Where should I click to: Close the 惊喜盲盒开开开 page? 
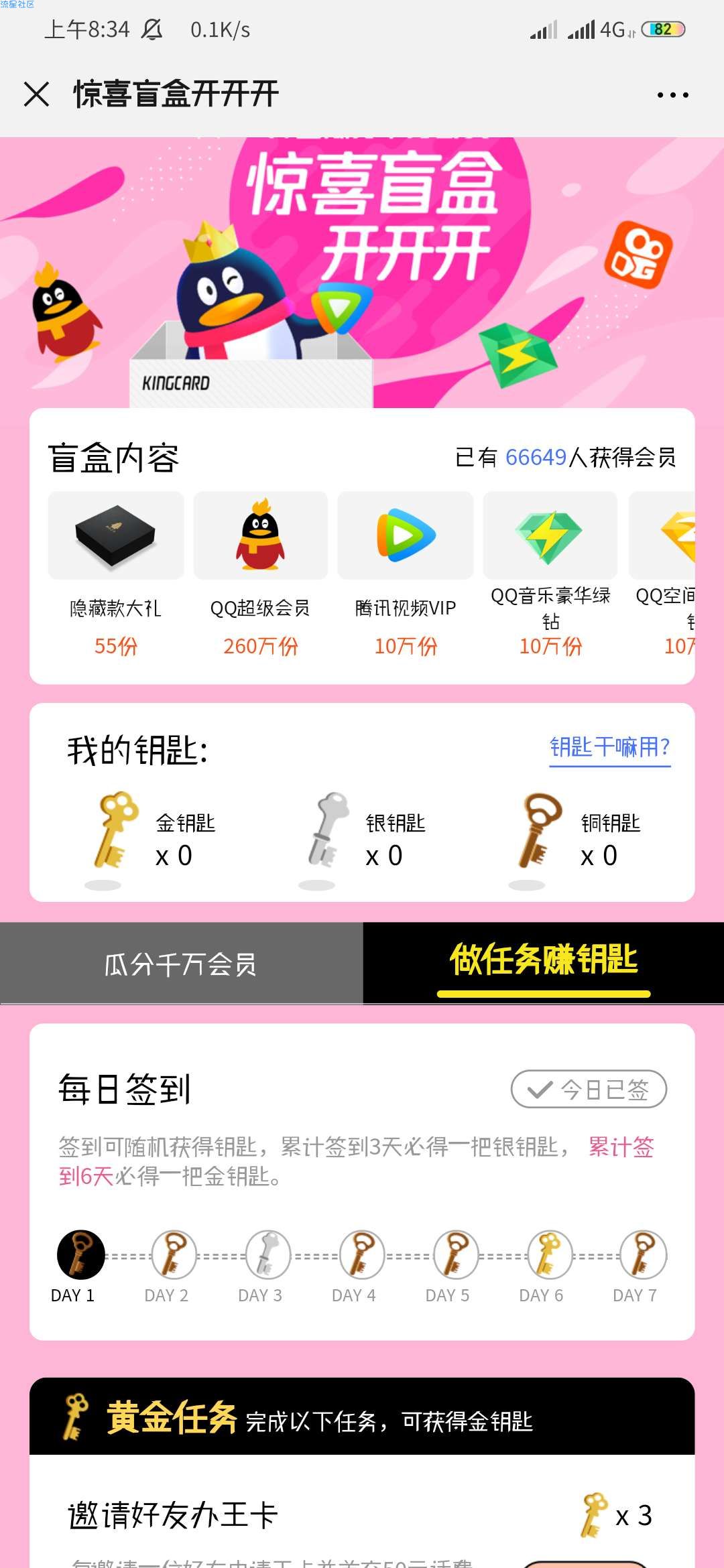click(37, 94)
